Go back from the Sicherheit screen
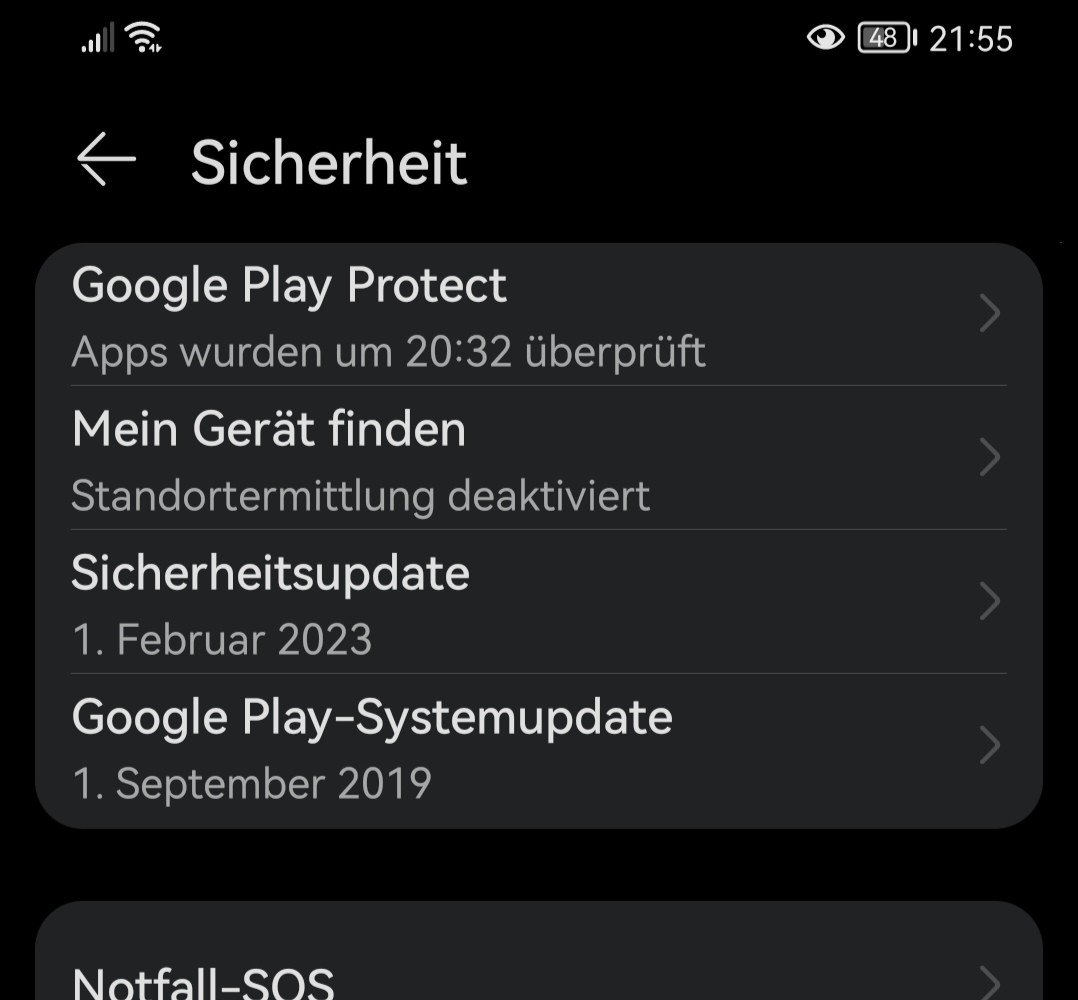 point(106,161)
